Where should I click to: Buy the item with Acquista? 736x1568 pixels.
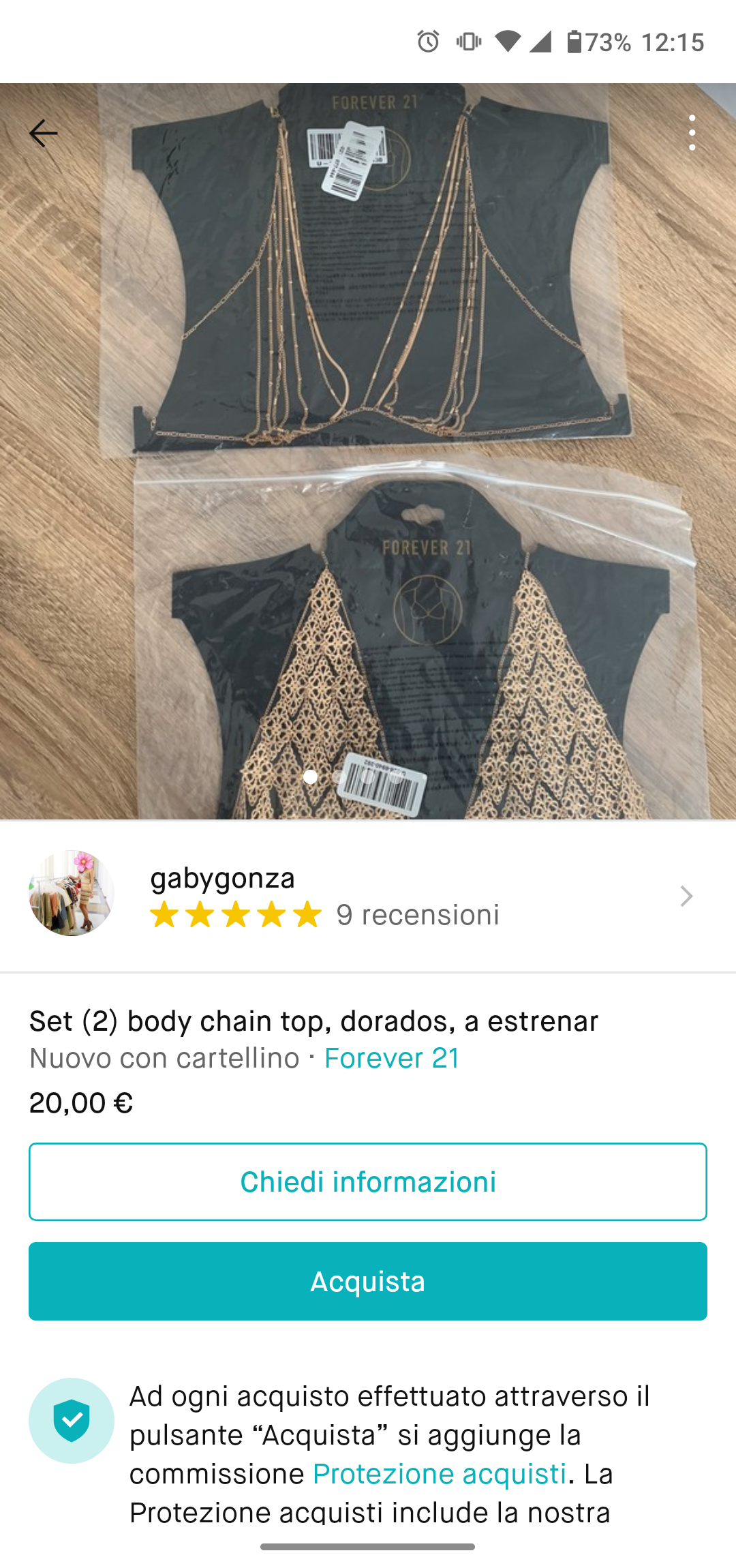tap(368, 1281)
